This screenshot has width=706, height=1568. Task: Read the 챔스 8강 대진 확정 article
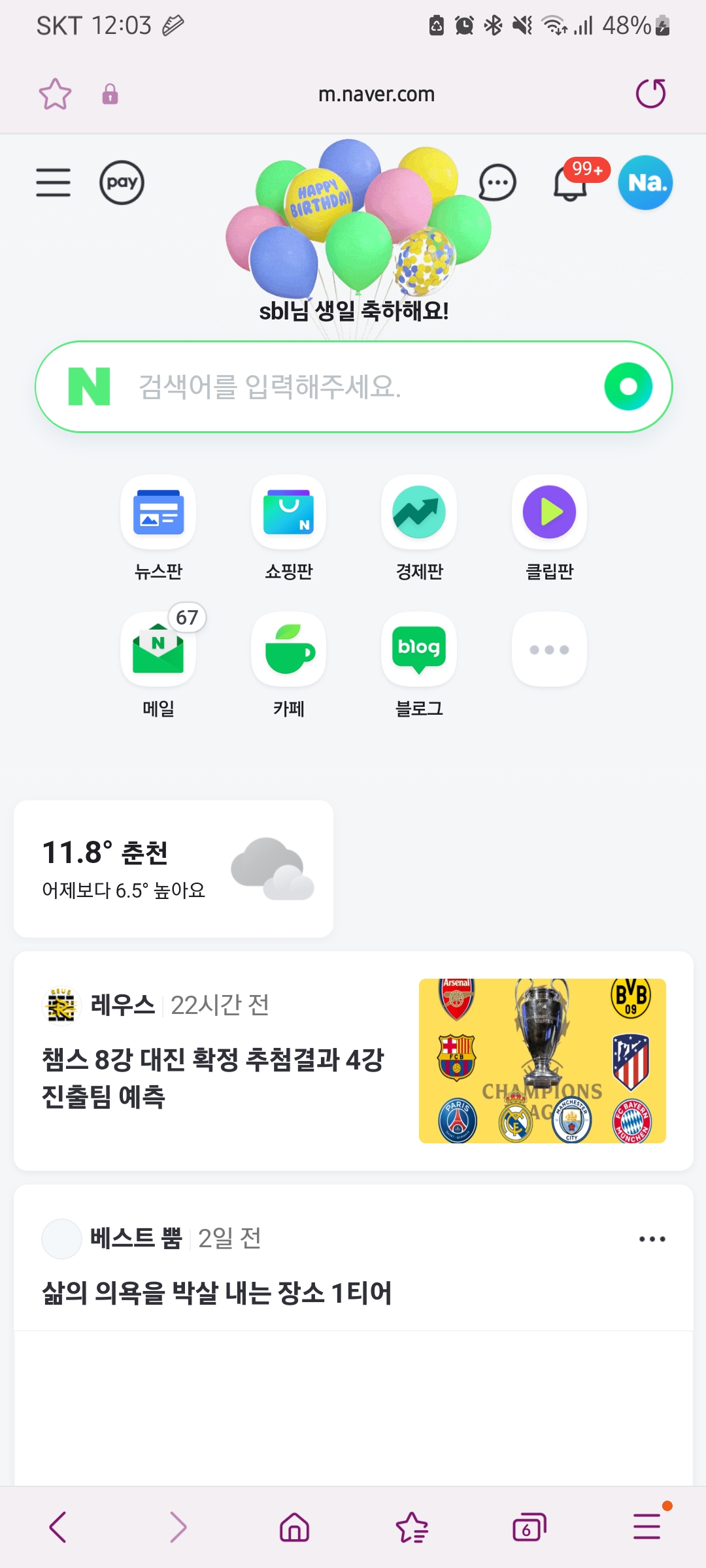(213, 1078)
